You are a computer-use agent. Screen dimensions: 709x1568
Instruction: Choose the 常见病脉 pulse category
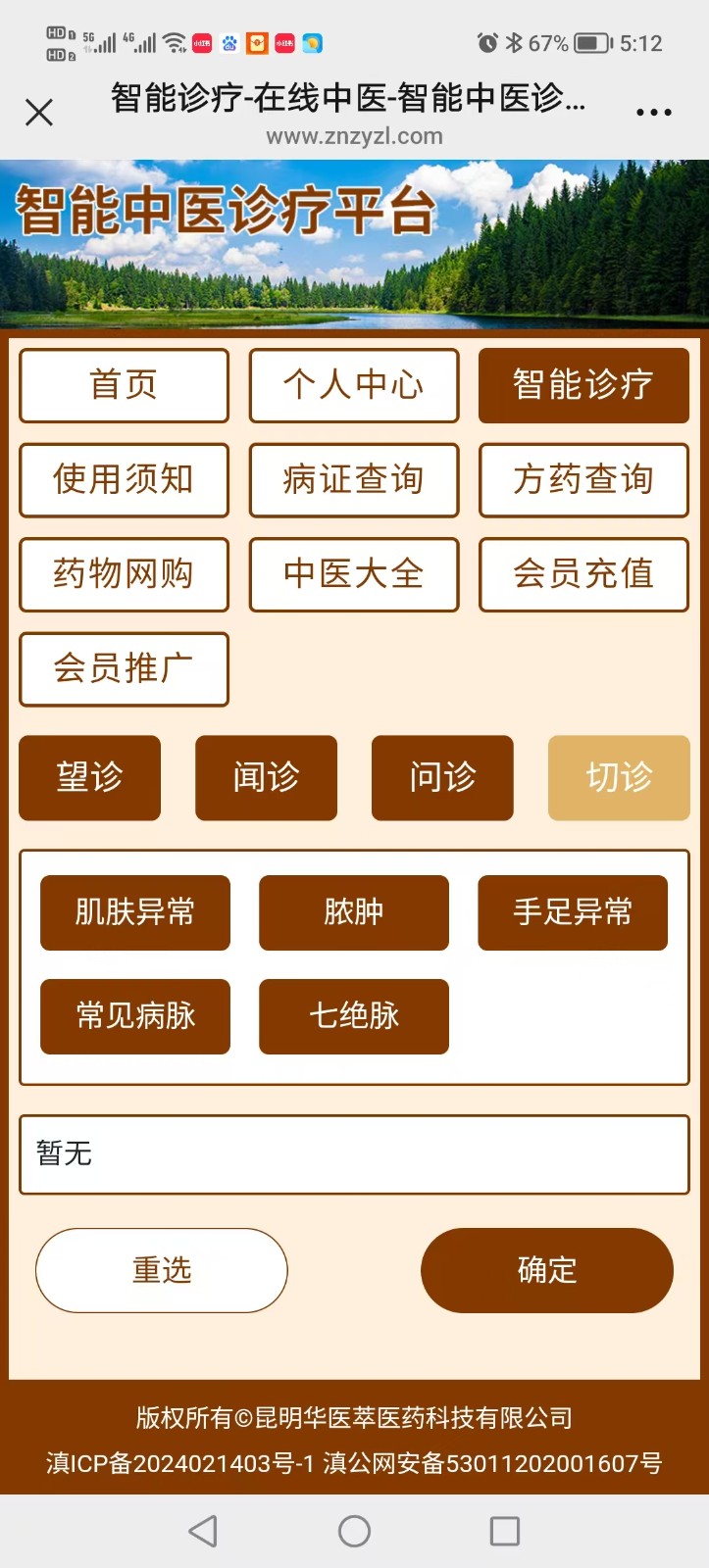(x=135, y=1016)
